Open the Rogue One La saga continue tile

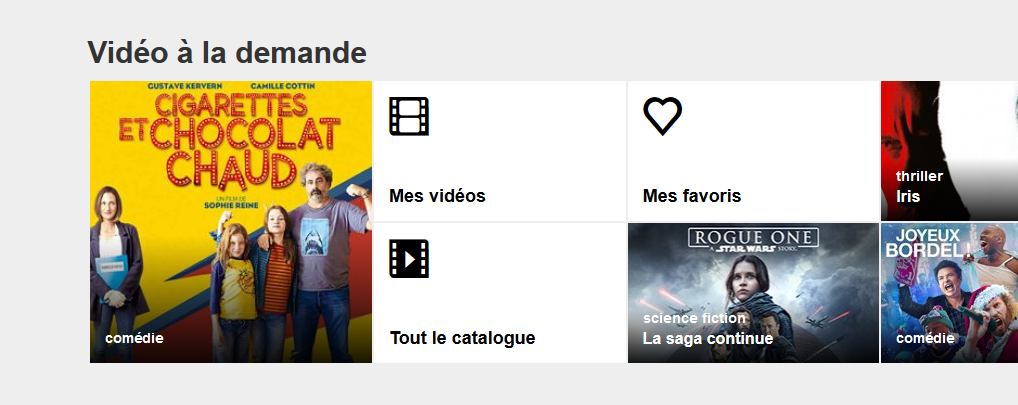[x=752, y=293]
